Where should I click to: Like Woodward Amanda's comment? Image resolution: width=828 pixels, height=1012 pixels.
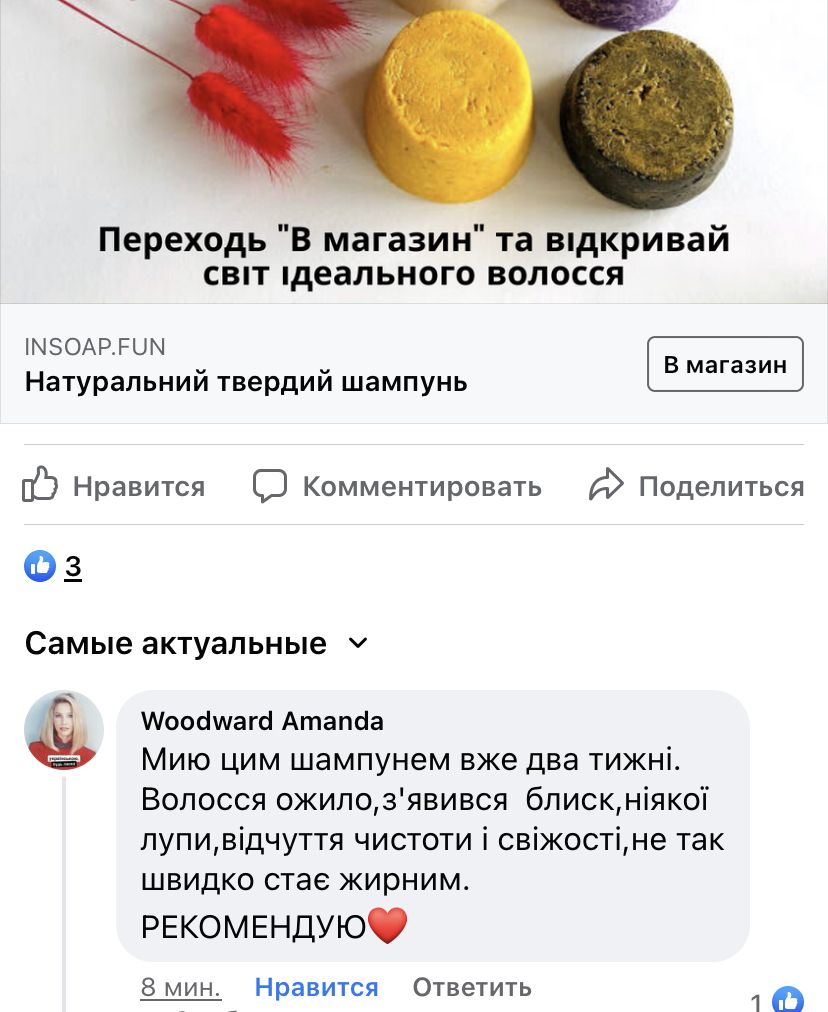(316, 988)
